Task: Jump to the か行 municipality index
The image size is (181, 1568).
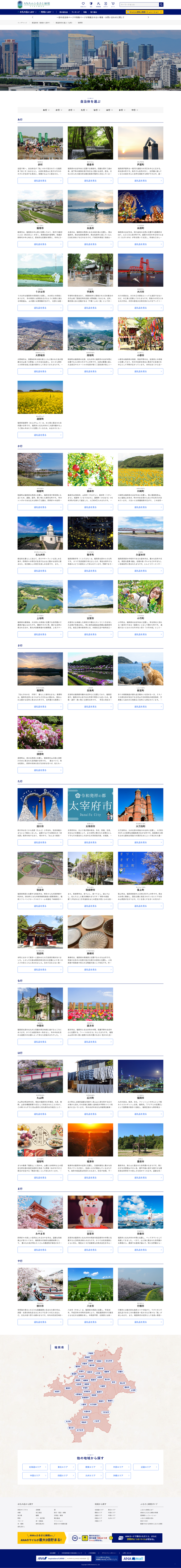Action: [x=58, y=110]
